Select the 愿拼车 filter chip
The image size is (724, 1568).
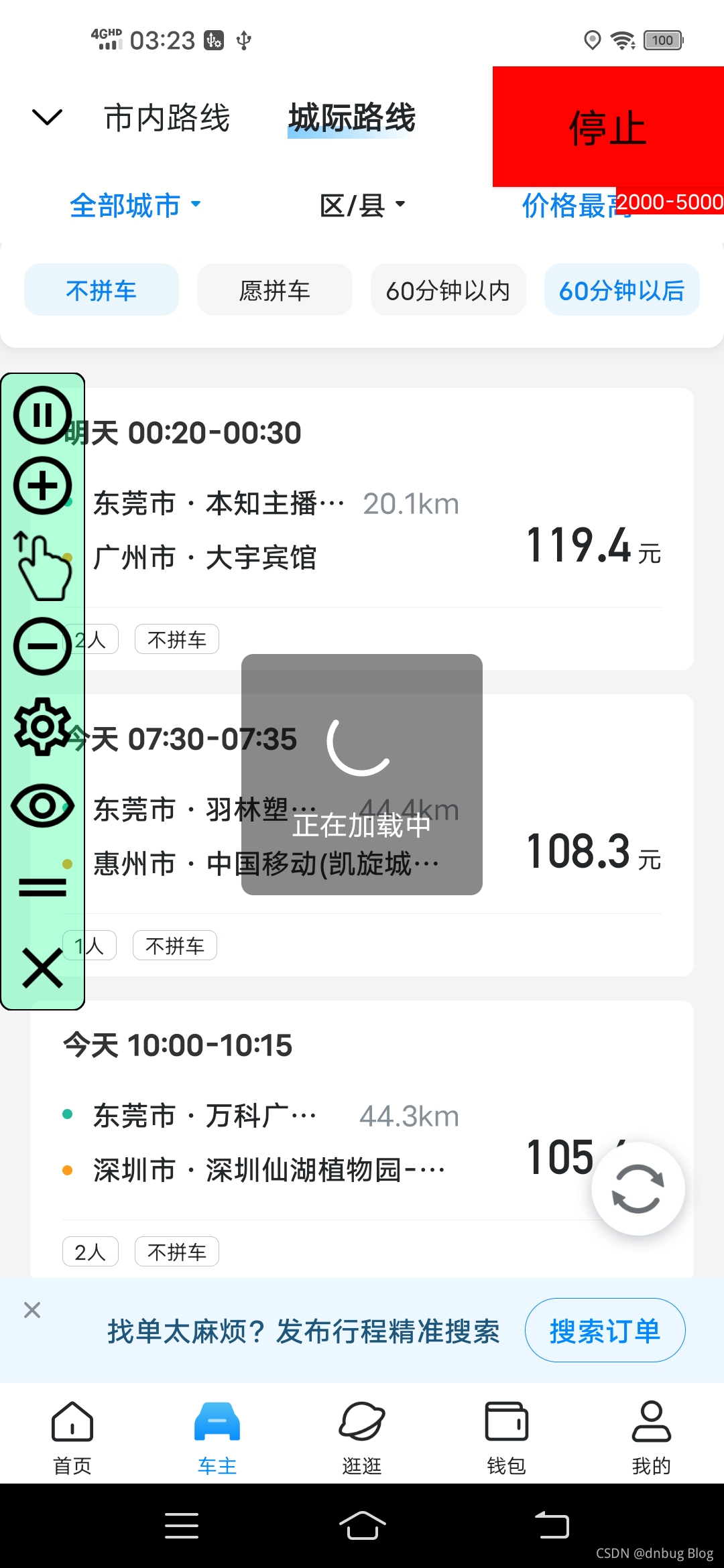tap(274, 290)
